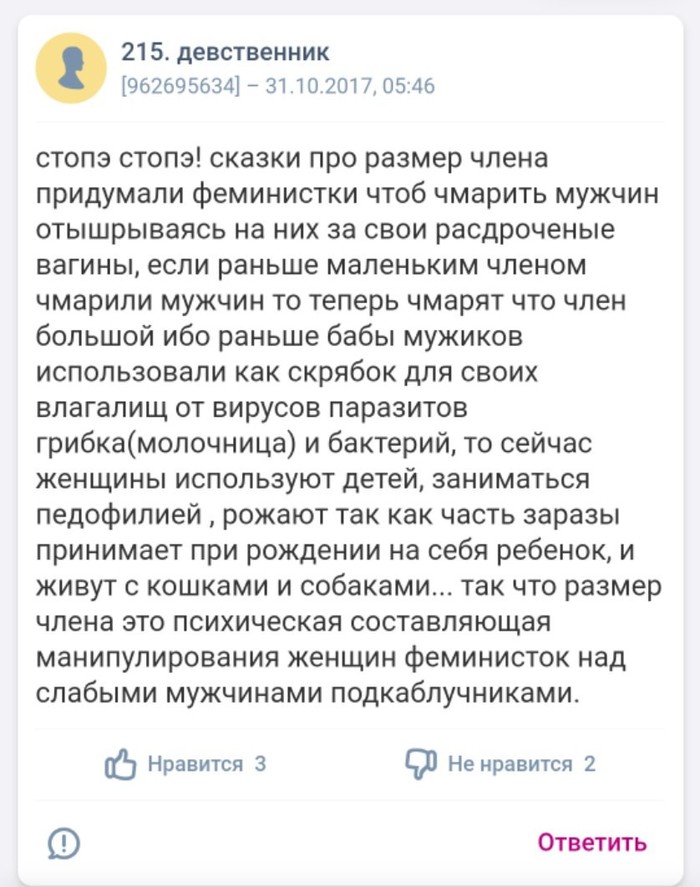Open the commenter's avatar
Viewport: 700px width, 887px height.
(x=71, y=68)
